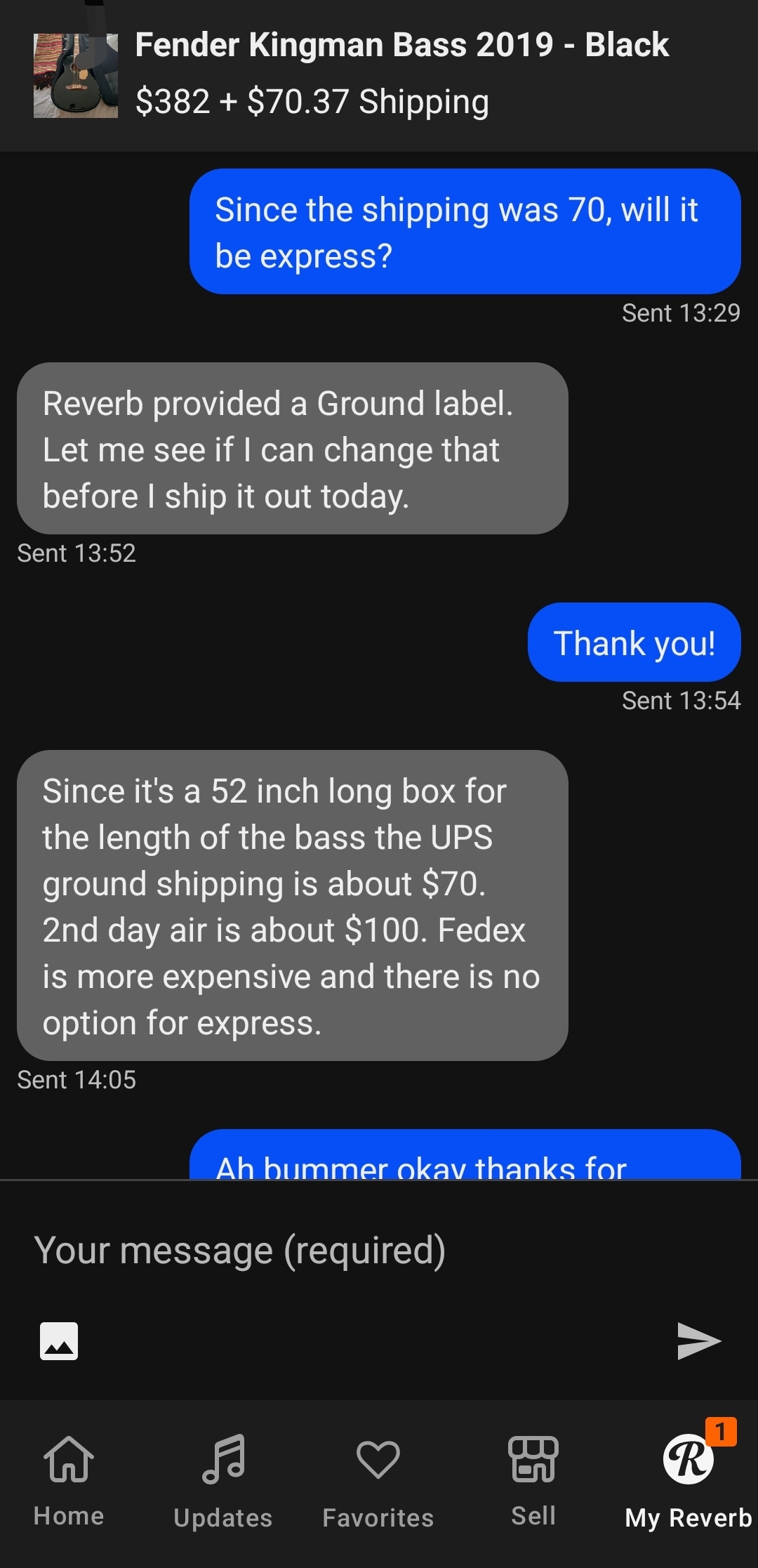This screenshot has height=1568, width=758.
Task: Send the typed message
Action: point(698,1341)
